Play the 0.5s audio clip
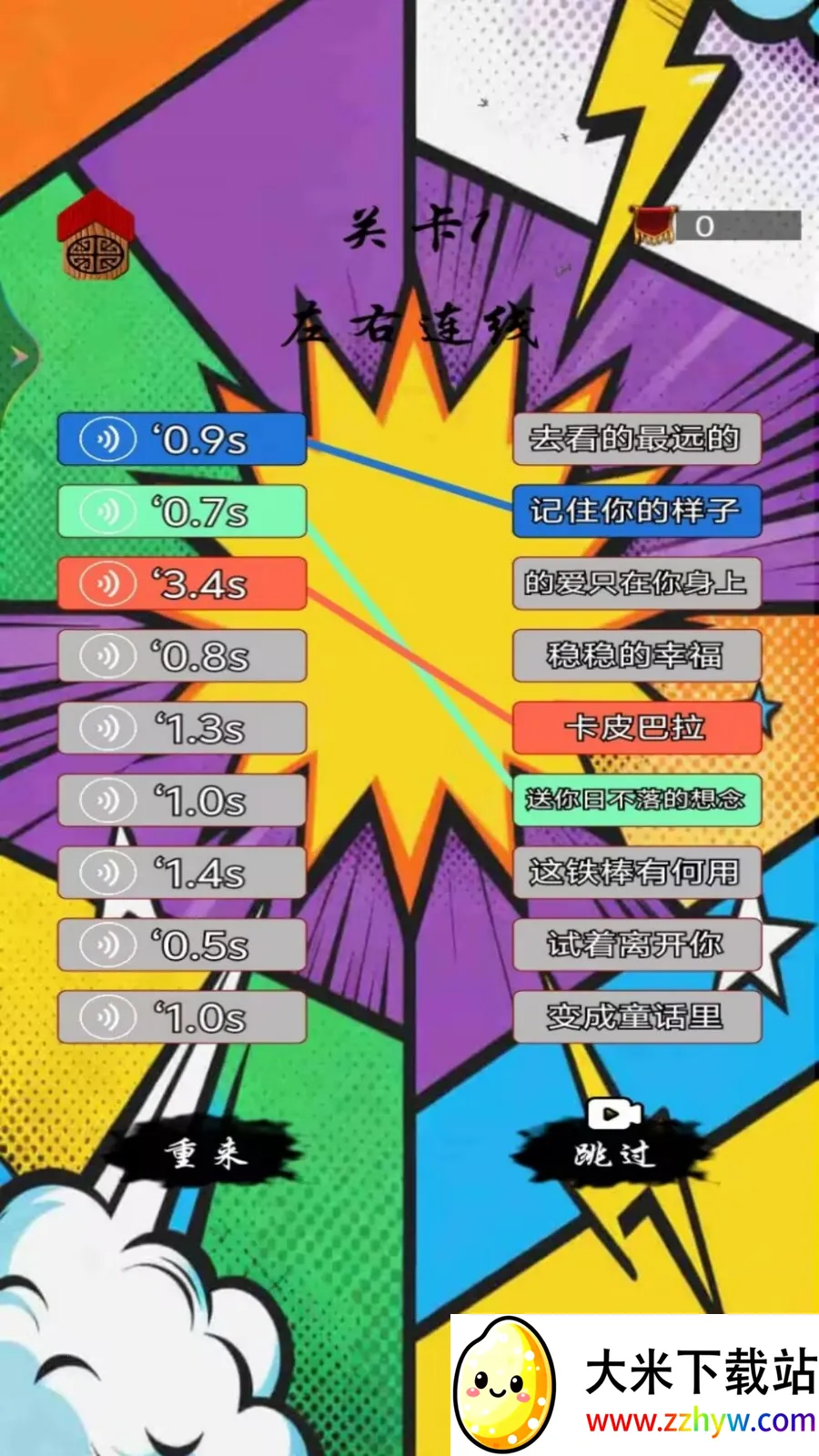The height and width of the screenshot is (1456, 819). point(182,945)
